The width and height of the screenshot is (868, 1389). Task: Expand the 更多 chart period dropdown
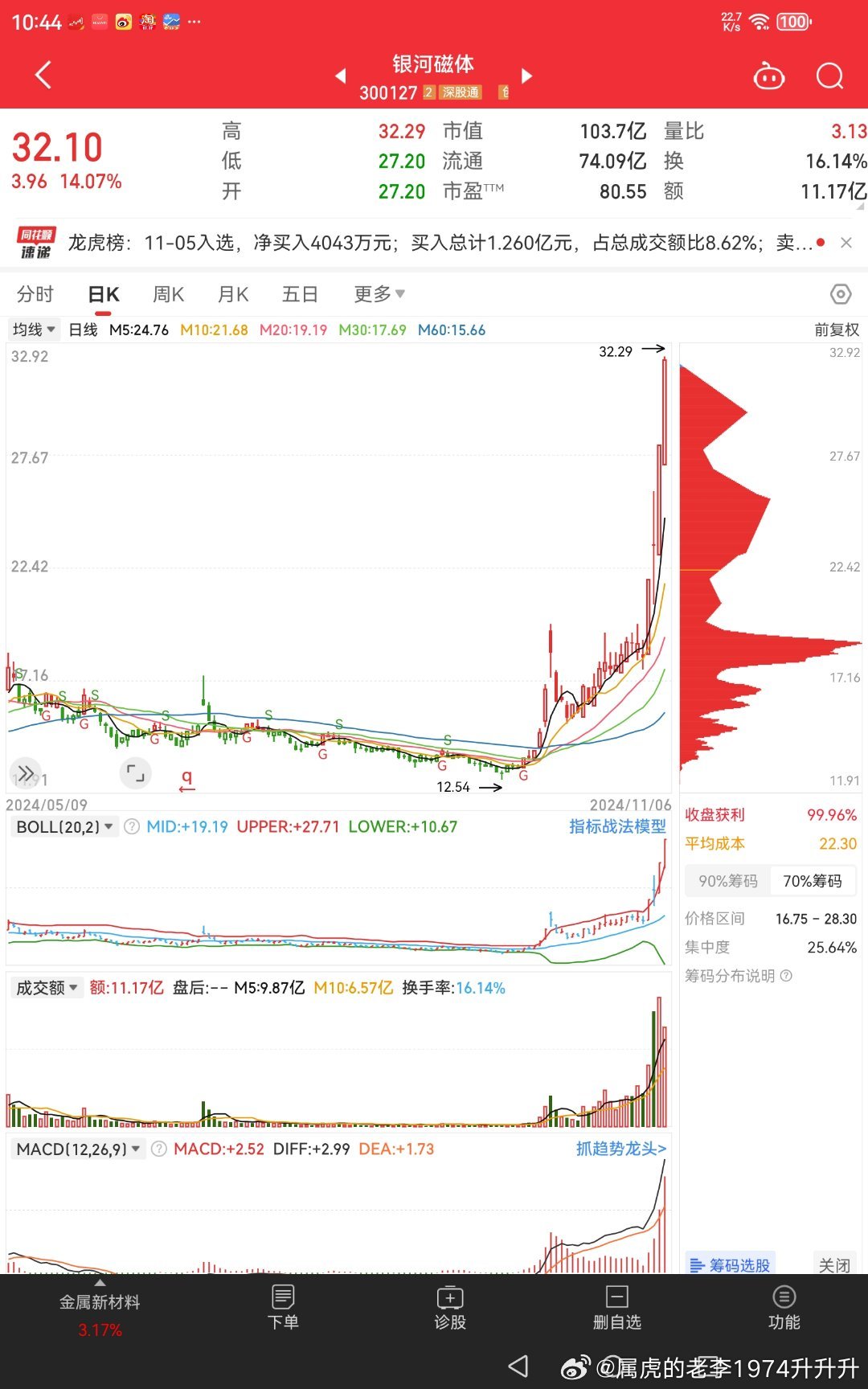click(x=379, y=294)
